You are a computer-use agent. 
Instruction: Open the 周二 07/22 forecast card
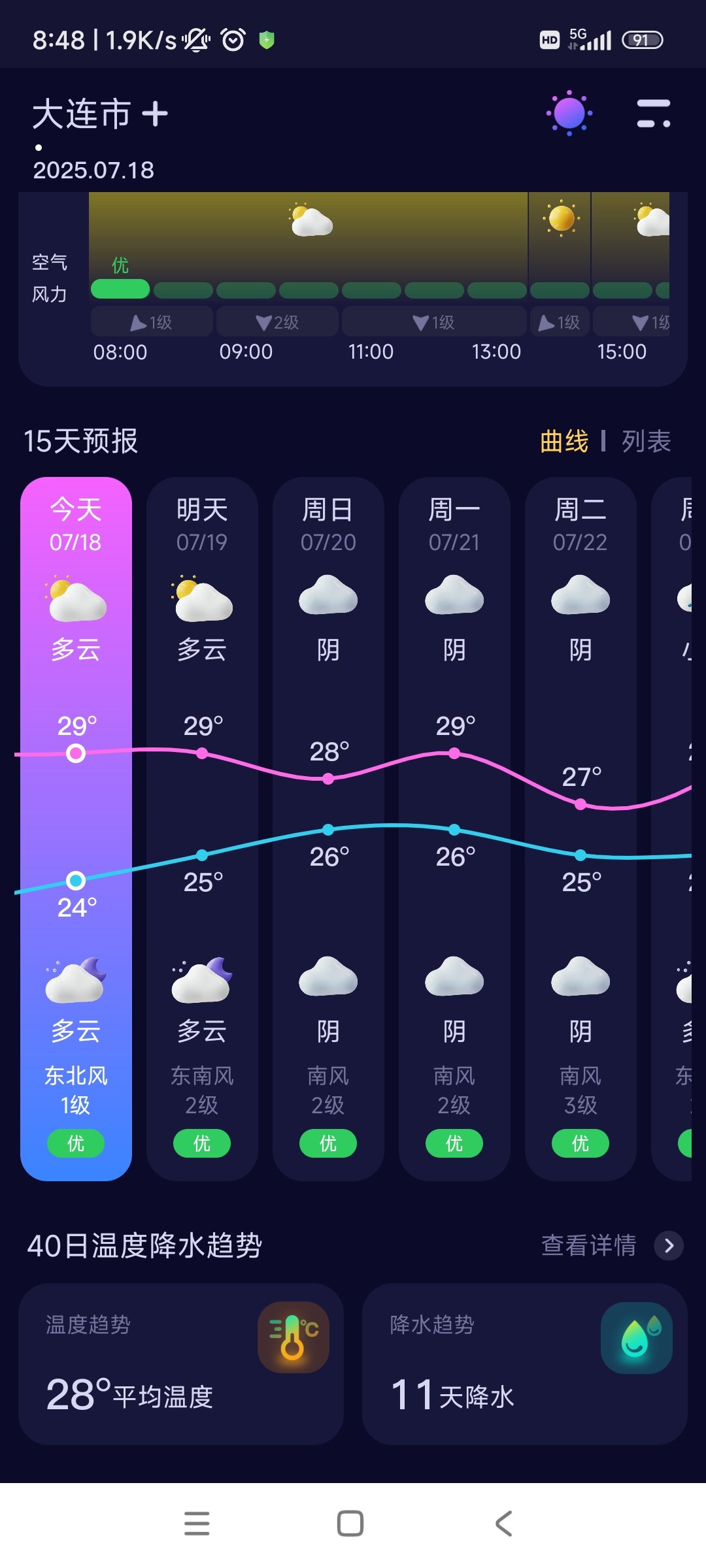pyautogui.click(x=580, y=828)
